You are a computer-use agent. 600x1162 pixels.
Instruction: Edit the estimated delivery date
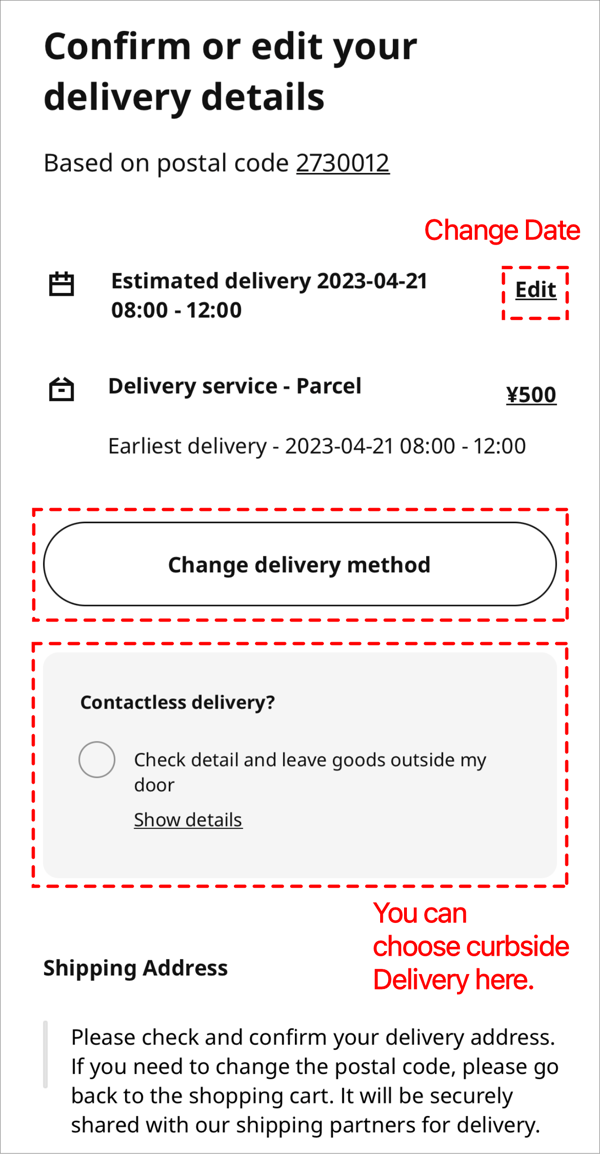click(x=536, y=290)
